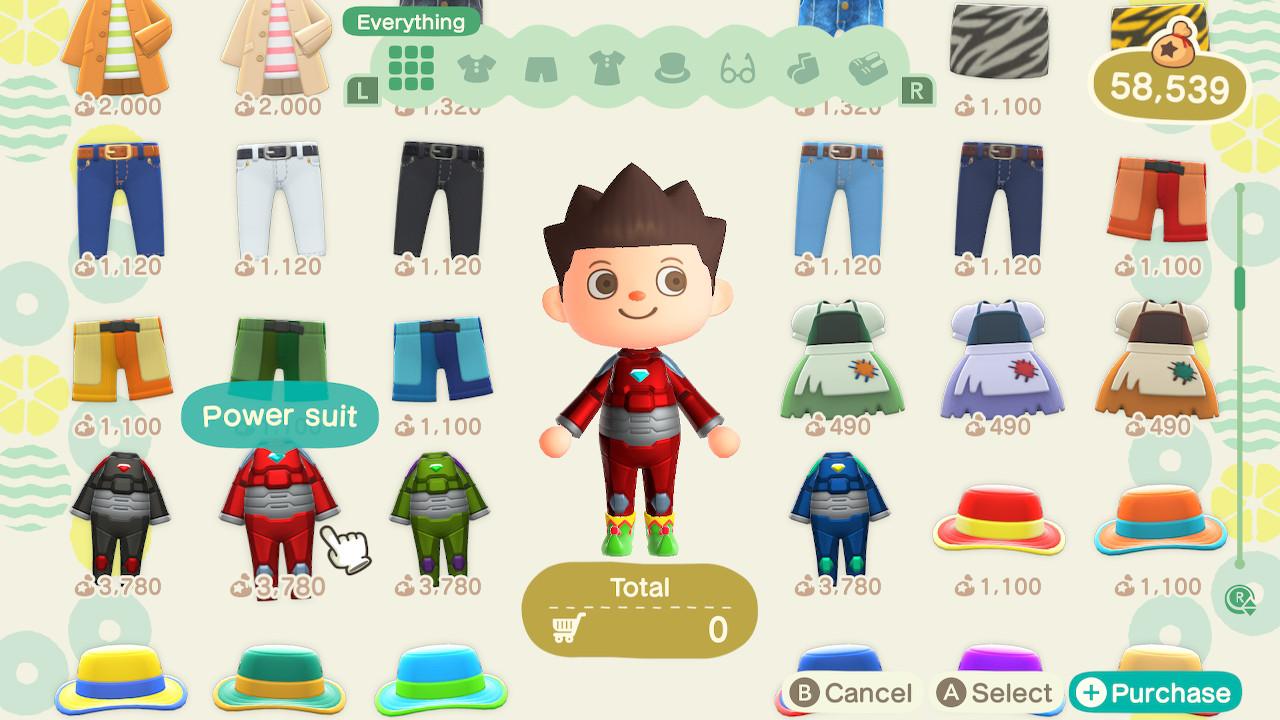Open the glasses accessories tab
Viewport: 1280px width, 720px height.
[x=738, y=70]
